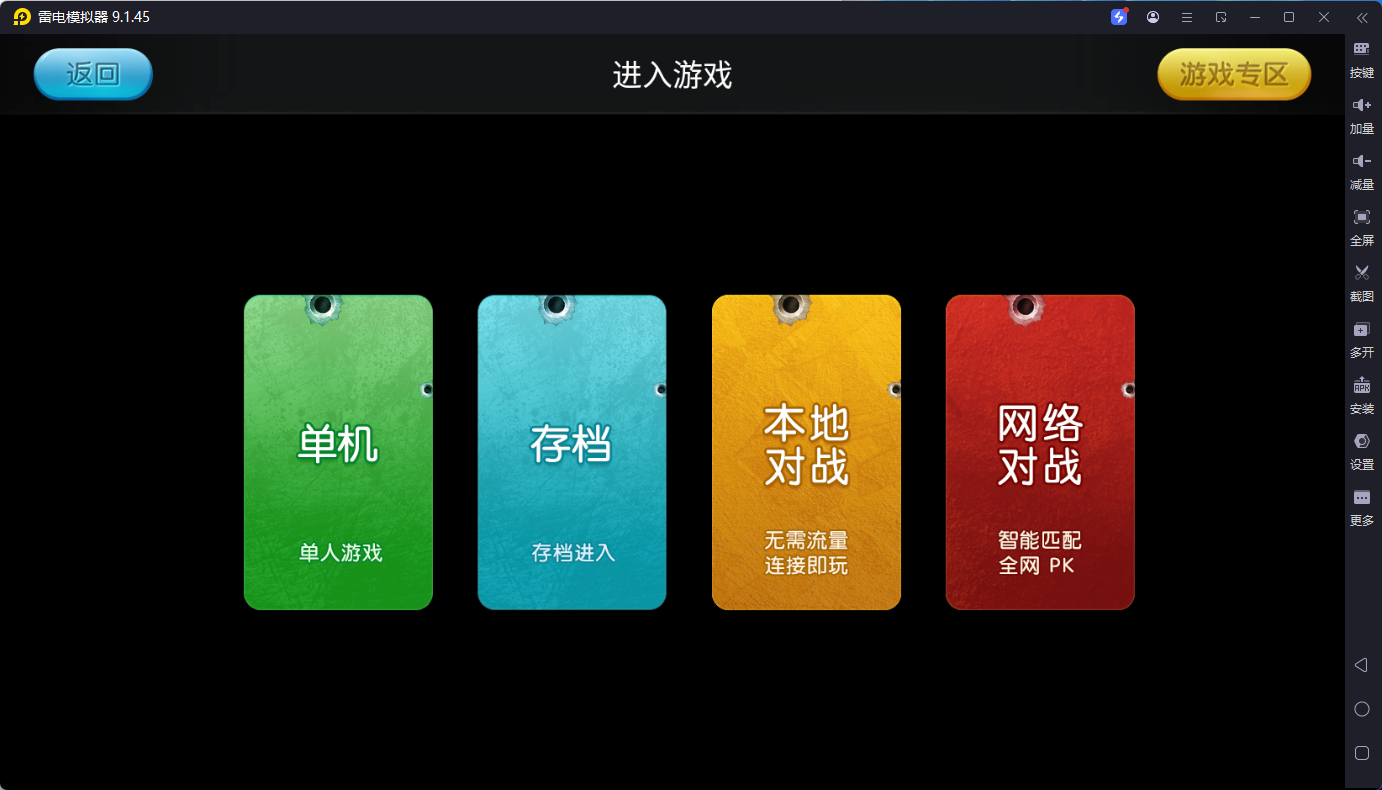Open the user account icon

point(1153,17)
